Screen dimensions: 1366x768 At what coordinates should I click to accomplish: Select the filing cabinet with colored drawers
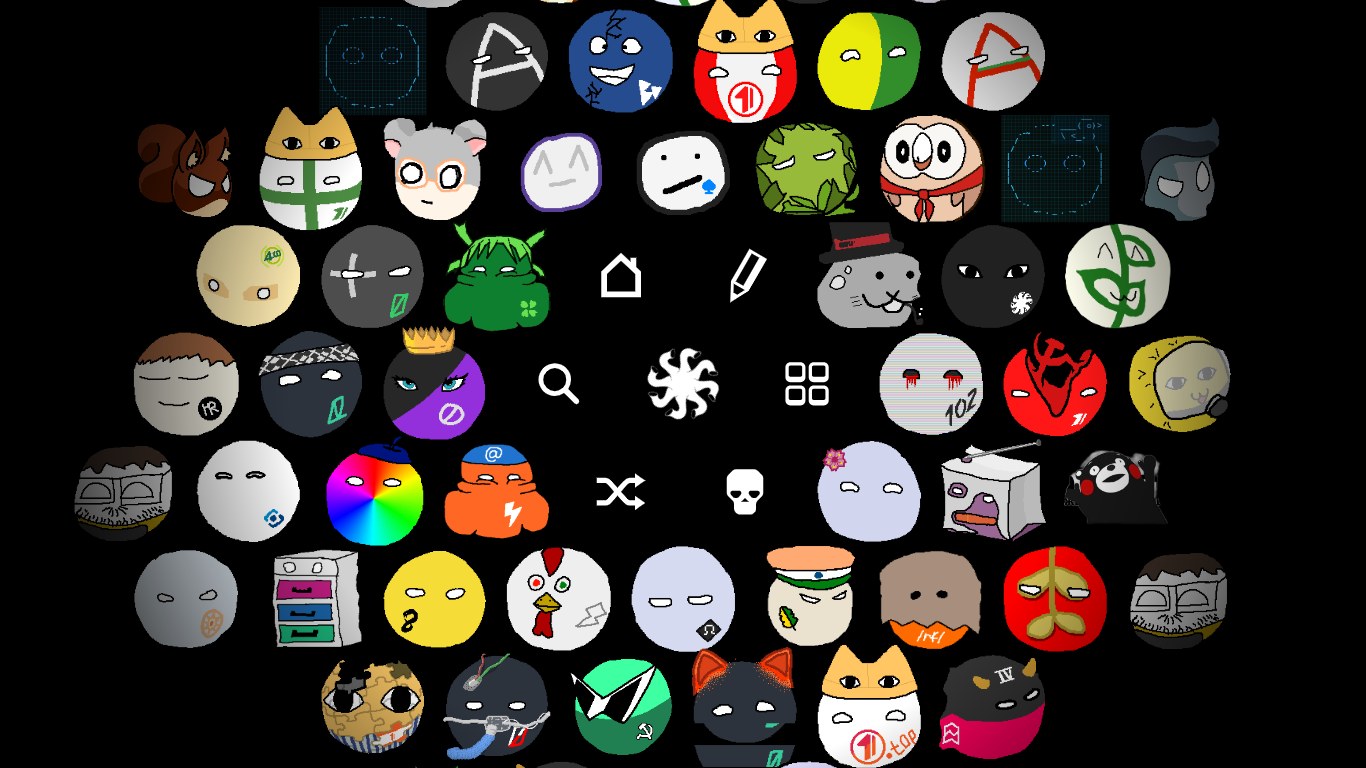[314, 598]
